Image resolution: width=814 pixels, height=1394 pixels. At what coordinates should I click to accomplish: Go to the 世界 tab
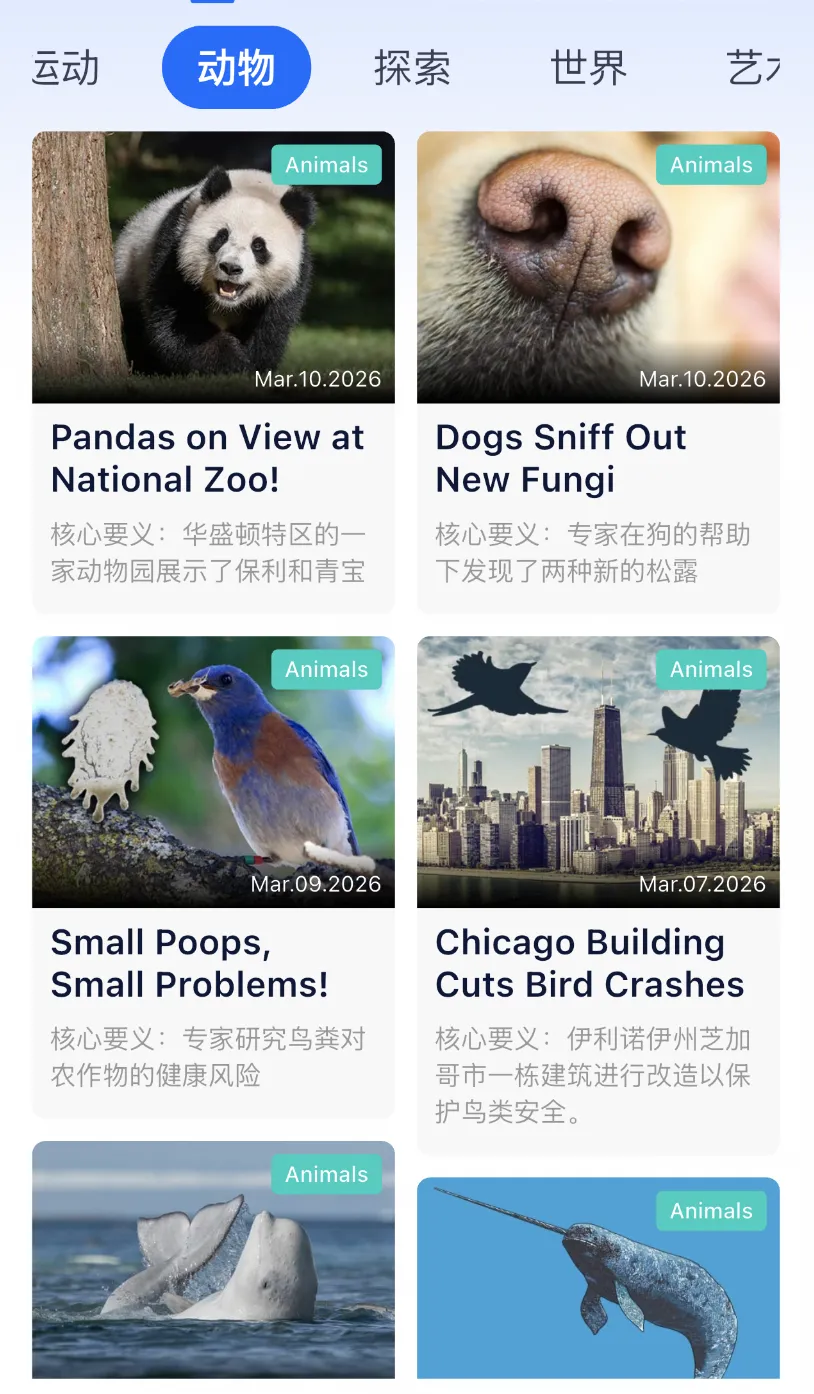[588, 68]
